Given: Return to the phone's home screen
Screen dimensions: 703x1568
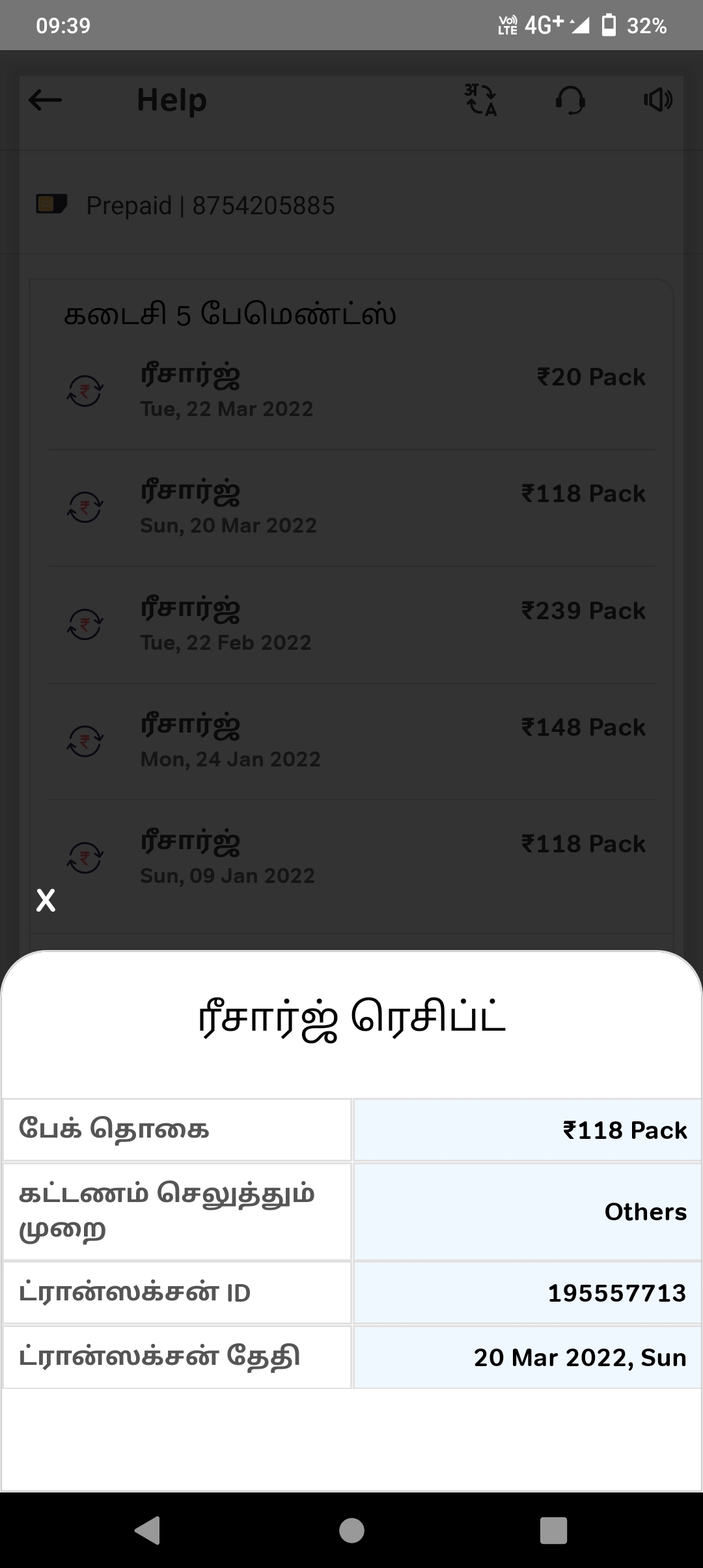Looking at the screenshot, I should (x=351, y=1530).
